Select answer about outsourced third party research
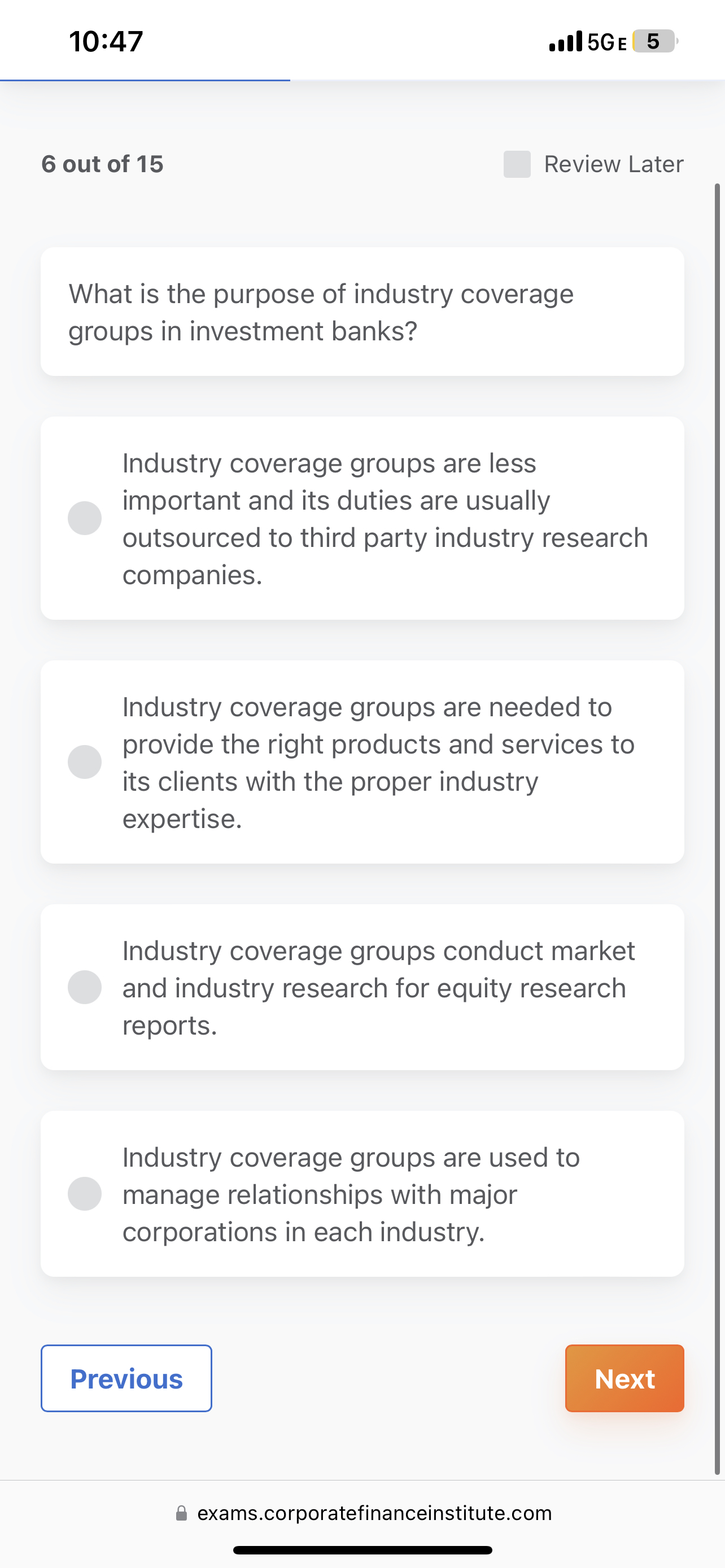The width and height of the screenshot is (725, 1568). [x=85, y=518]
